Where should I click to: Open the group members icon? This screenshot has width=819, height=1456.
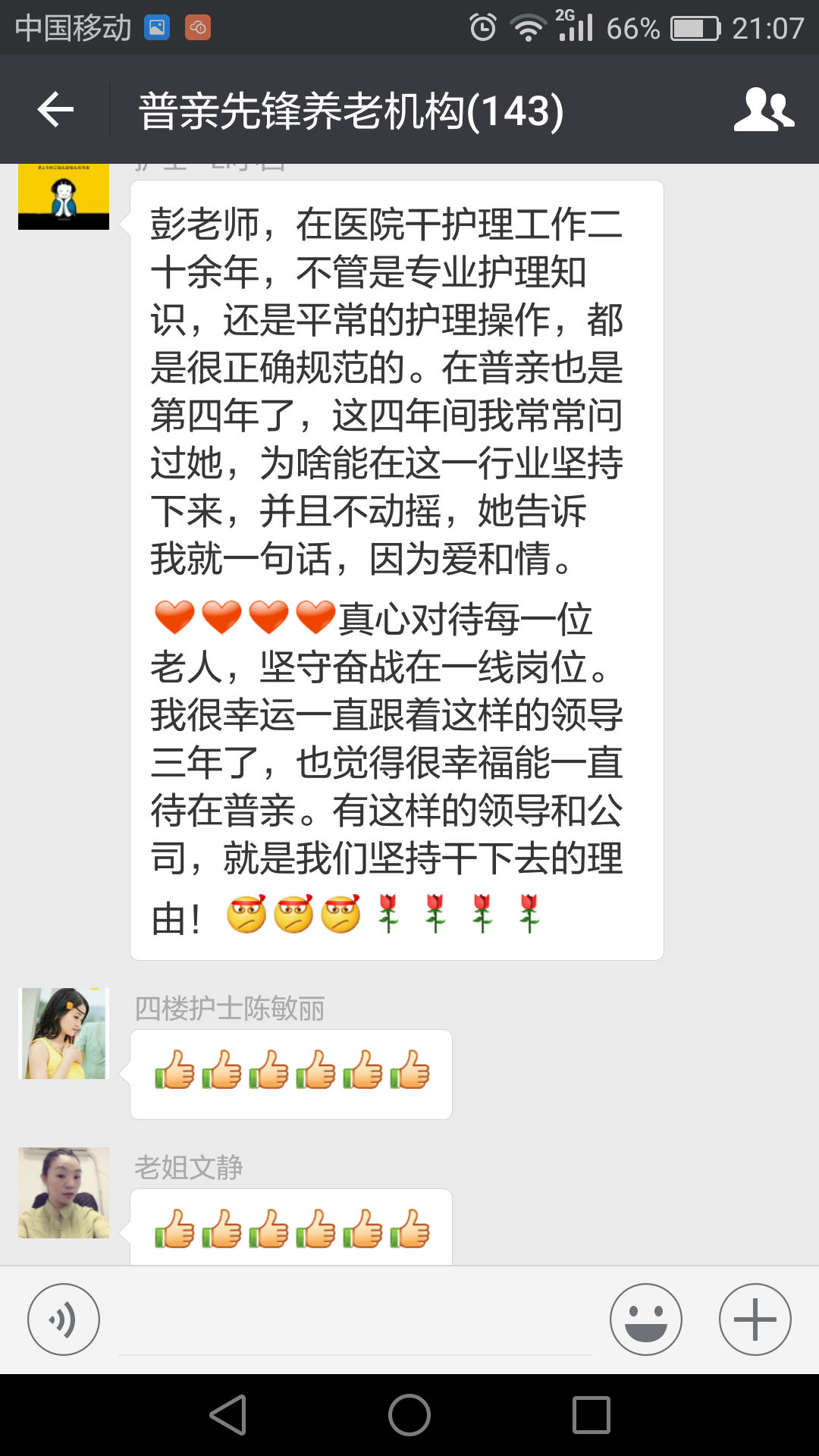(764, 110)
